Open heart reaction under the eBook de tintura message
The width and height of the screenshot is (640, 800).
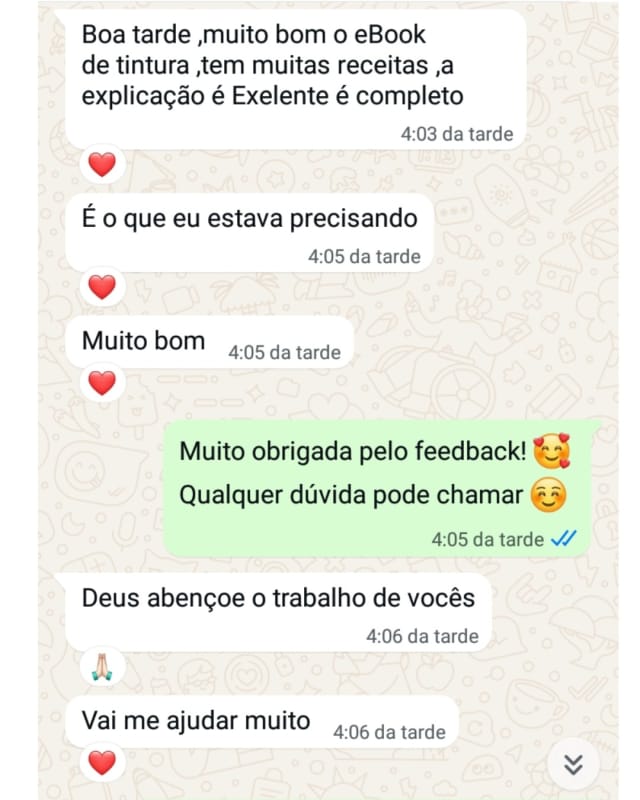click(x=102, y=164)
